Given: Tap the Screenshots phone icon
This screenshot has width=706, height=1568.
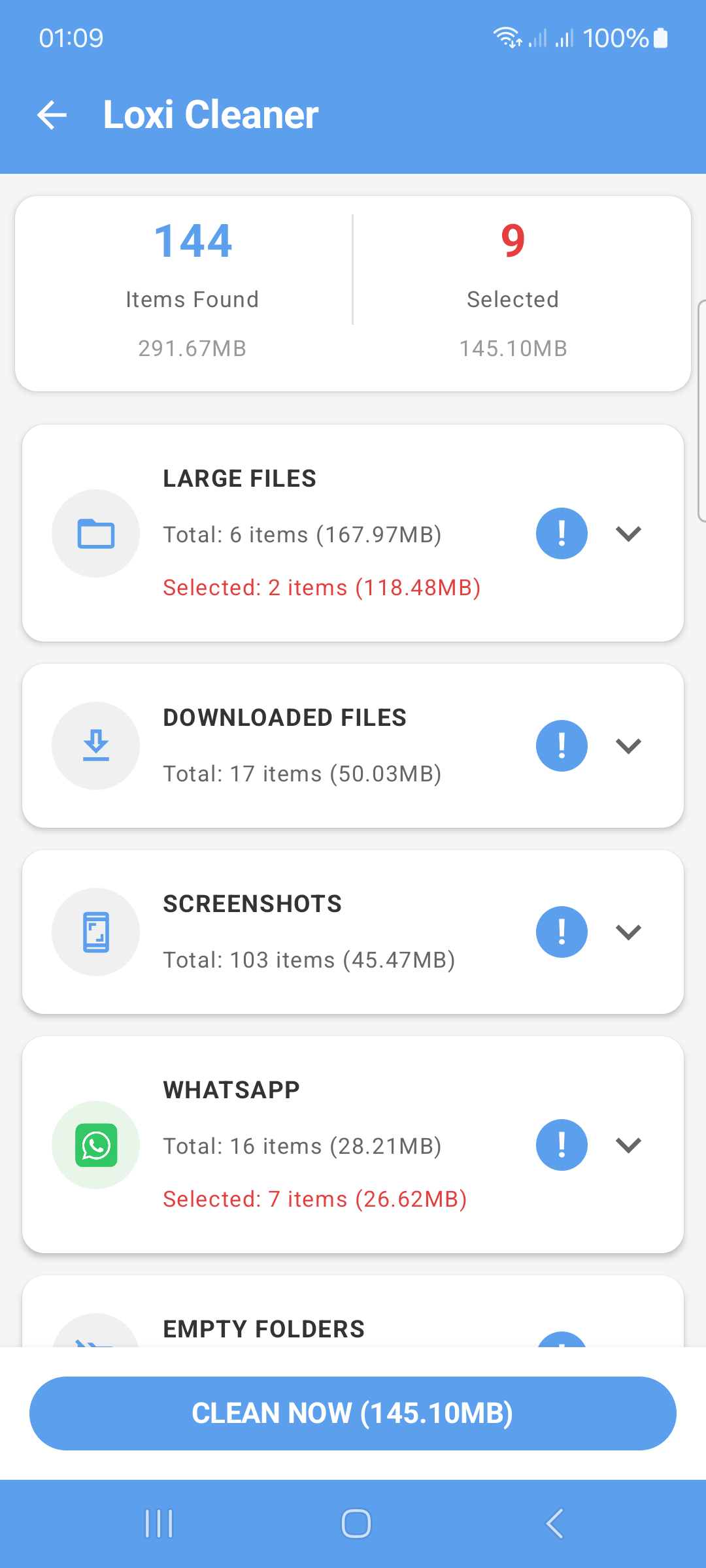Looking at the screenshot, I should click(95, 932).
